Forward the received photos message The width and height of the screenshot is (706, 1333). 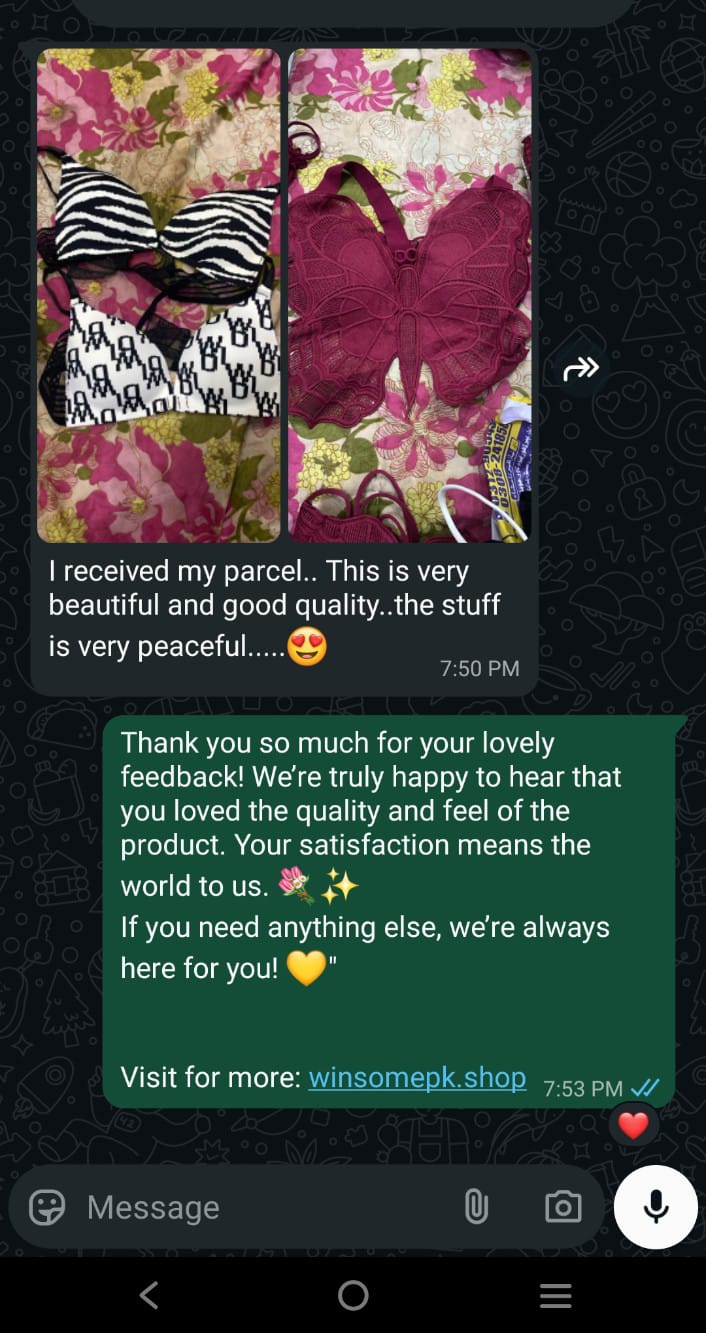pos(581,369)
